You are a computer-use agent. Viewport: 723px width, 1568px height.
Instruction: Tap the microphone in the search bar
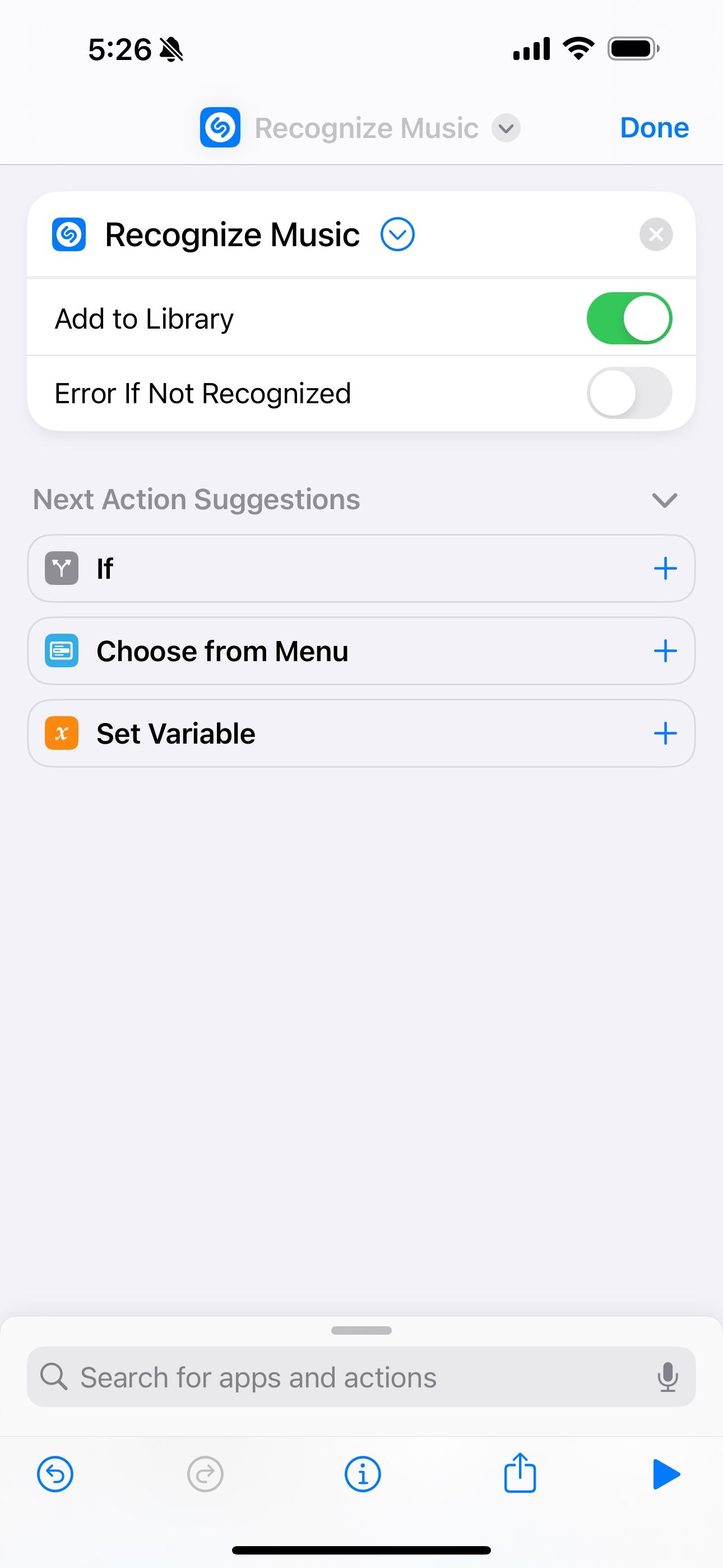click(x=668, y=1377)
